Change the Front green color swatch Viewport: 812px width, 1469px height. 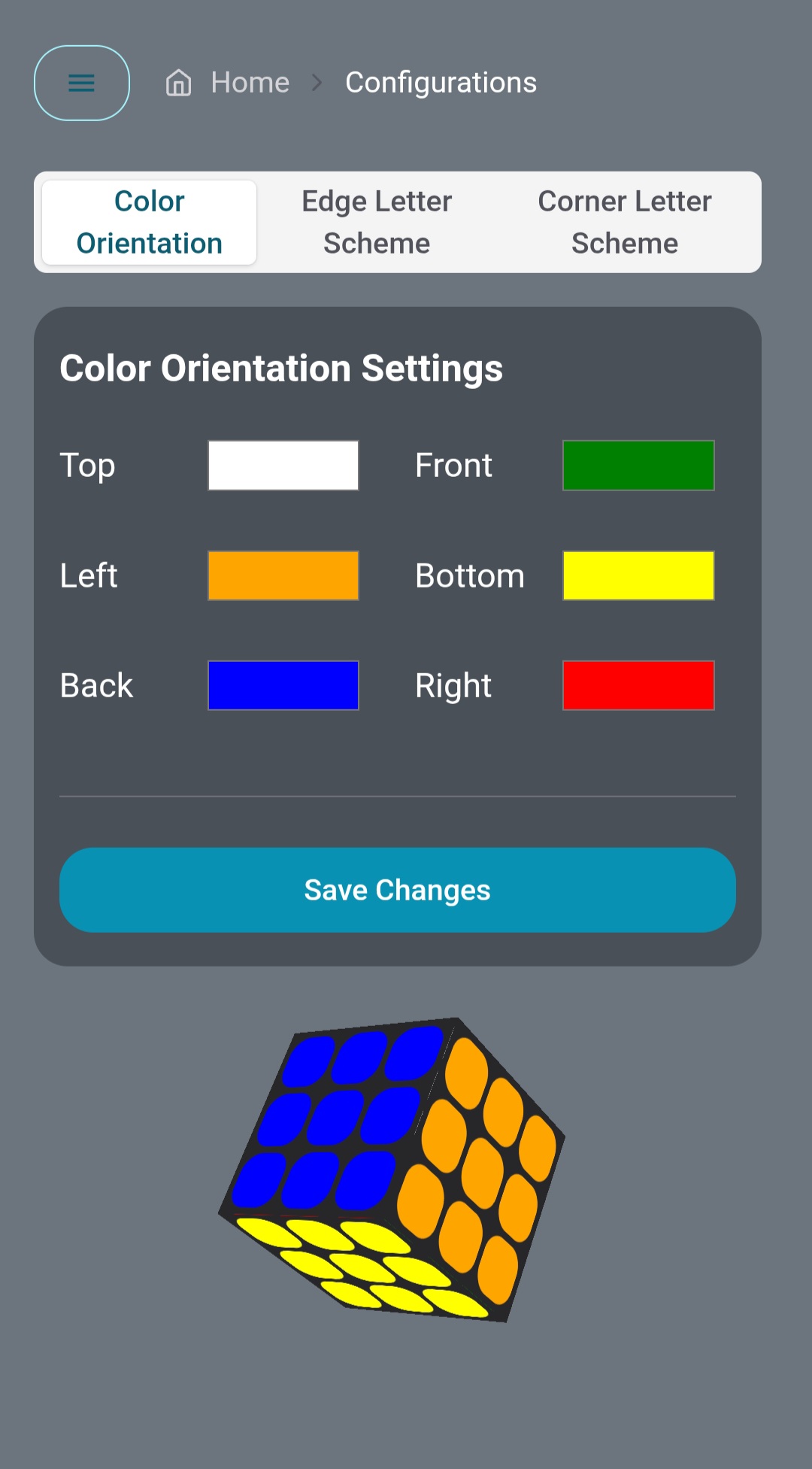coord(638,466)
